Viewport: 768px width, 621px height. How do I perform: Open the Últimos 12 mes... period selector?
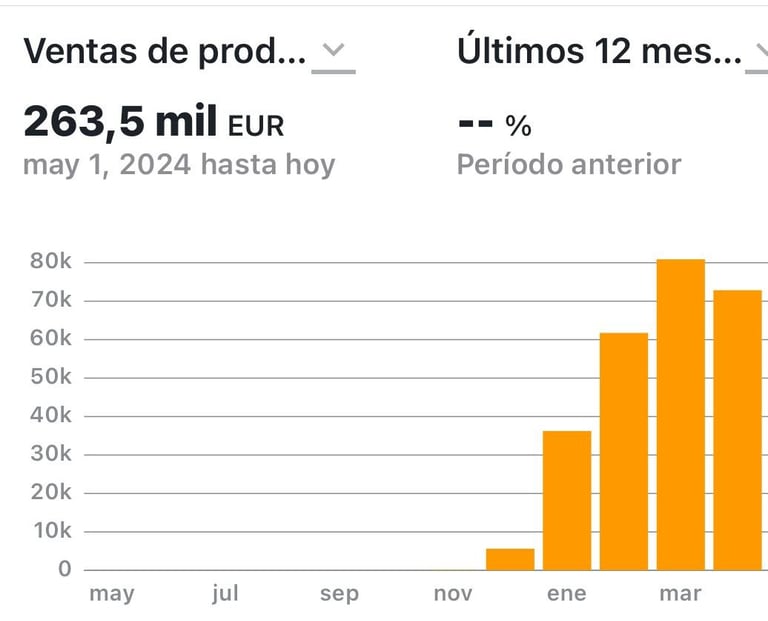pyautogui.click(x=755, y=53)
